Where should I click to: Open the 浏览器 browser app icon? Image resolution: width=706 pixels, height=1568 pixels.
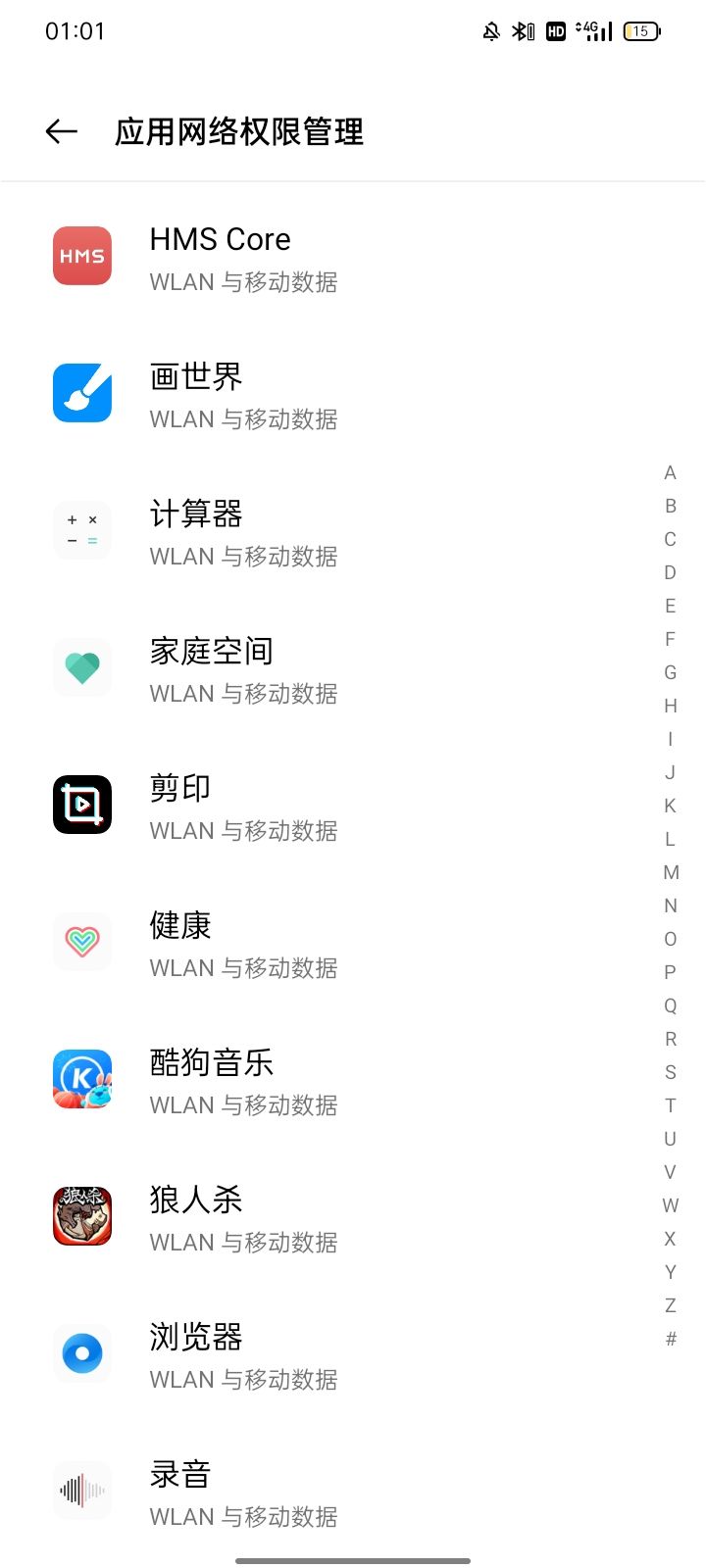[81, 1353]
